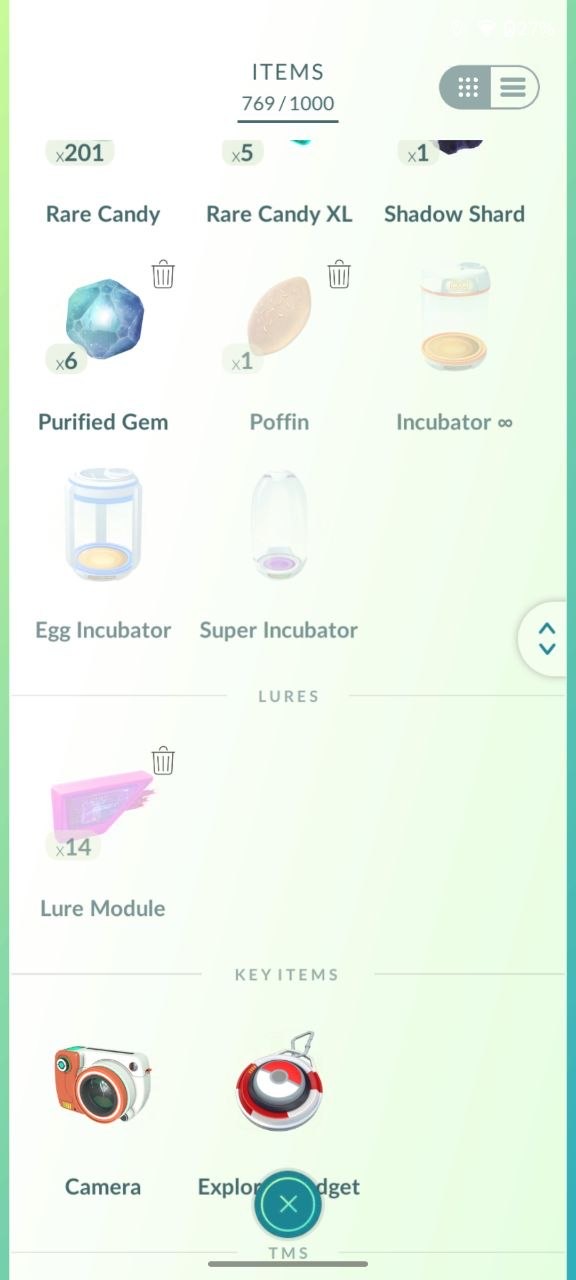
Task: Select the Rare Candy XL item
Action: point(279,183)
